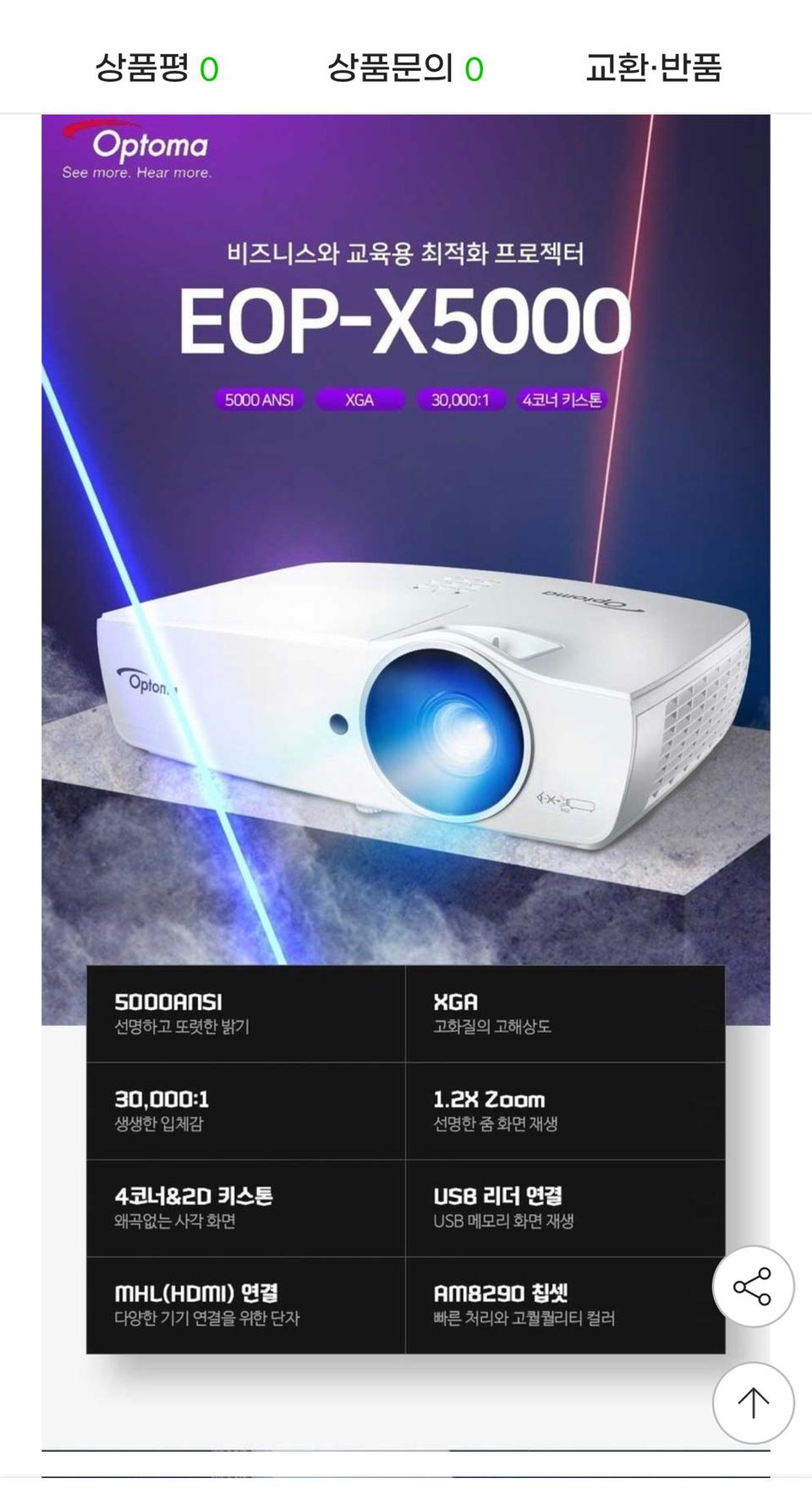
Task: Select the 교환·반품 tab
Action: tap(653, 68)
